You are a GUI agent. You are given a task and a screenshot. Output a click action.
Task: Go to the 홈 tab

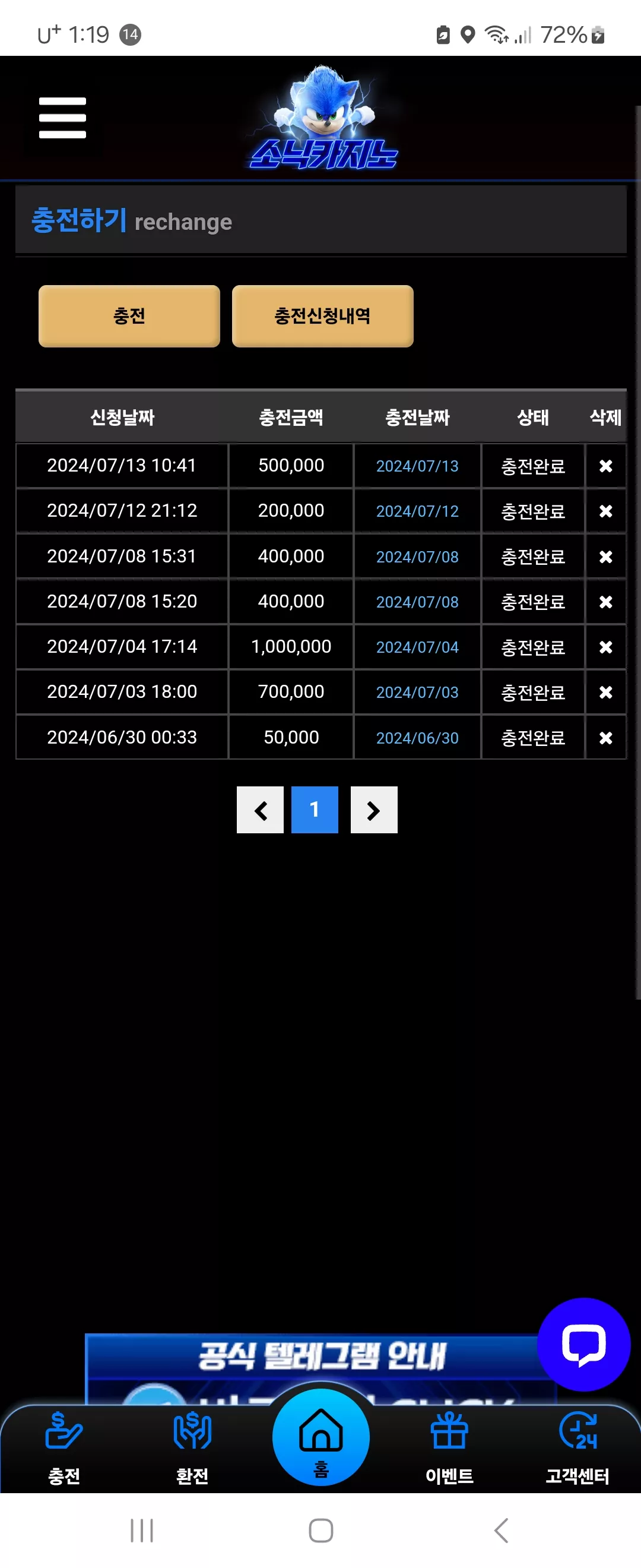(320, 1438)
